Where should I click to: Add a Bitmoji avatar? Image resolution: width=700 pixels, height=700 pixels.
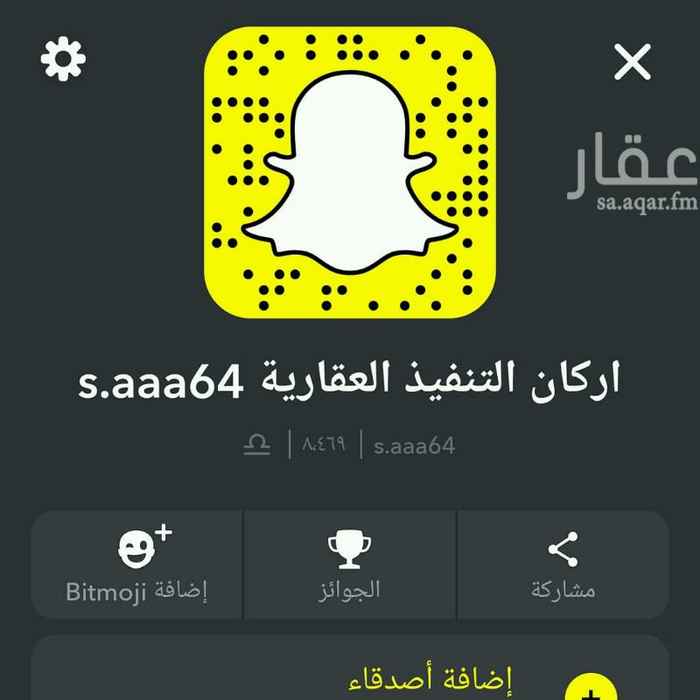(137, 565)
